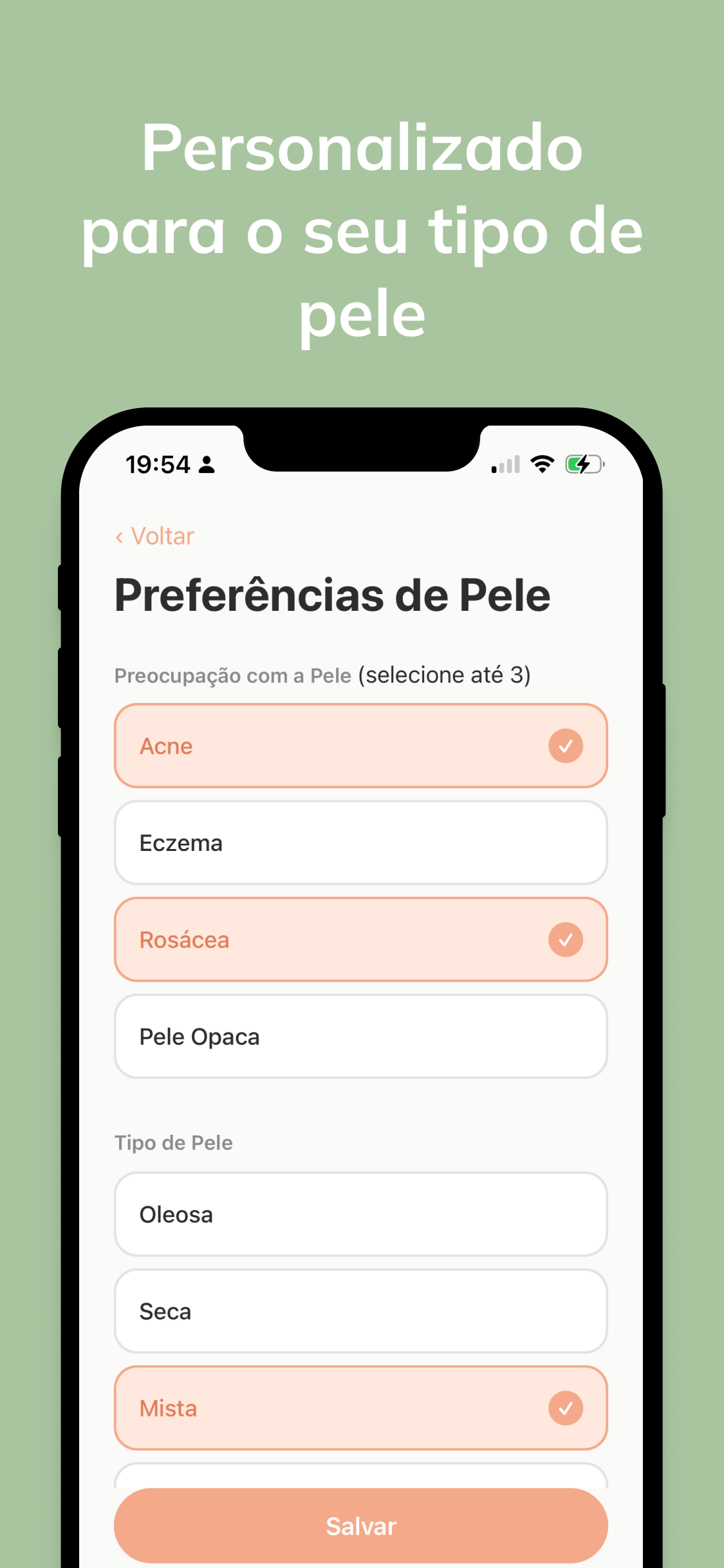Tap the back chevron next to Voltar
This screenshot has height=1568, width=724.
coord(120,536)
